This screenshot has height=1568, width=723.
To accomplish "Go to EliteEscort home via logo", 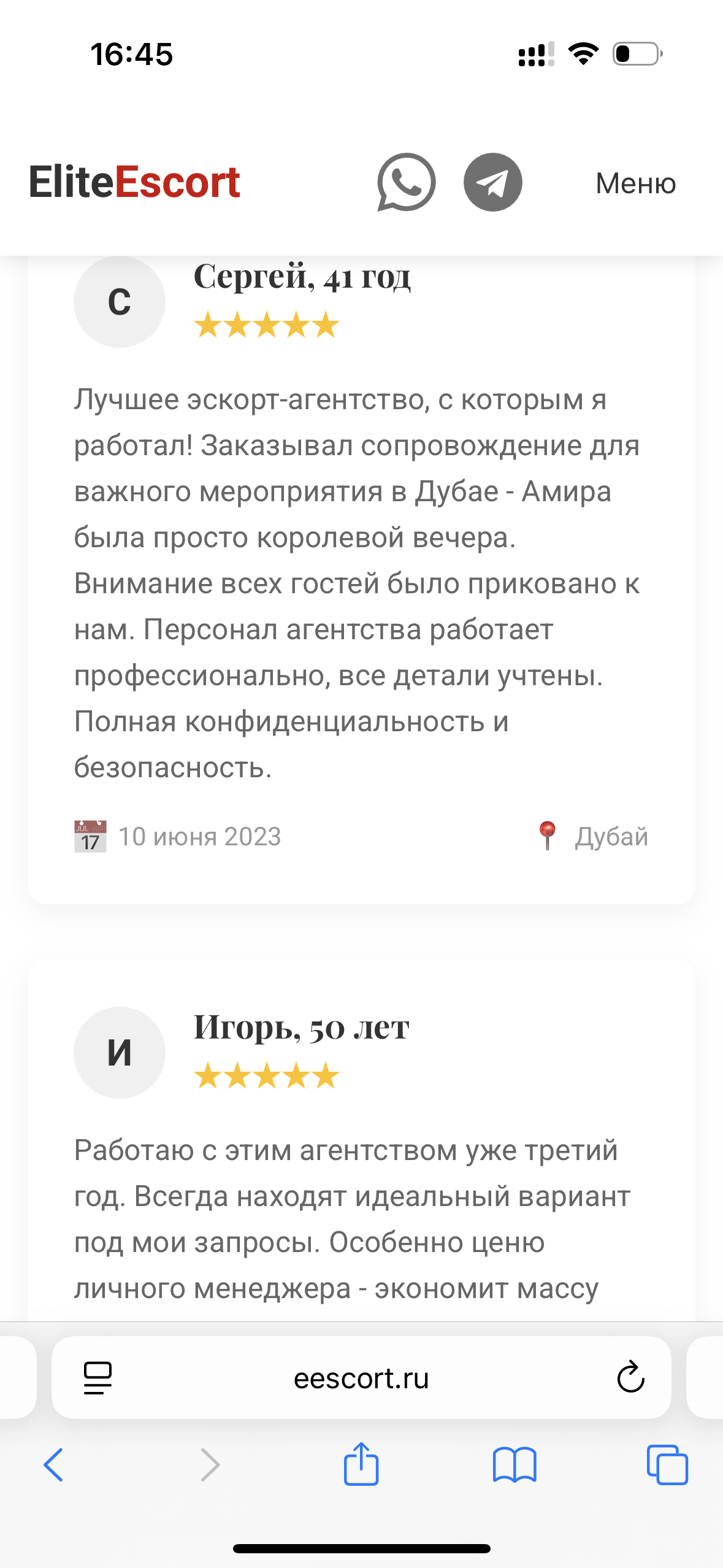I will (x=134, y=182).
